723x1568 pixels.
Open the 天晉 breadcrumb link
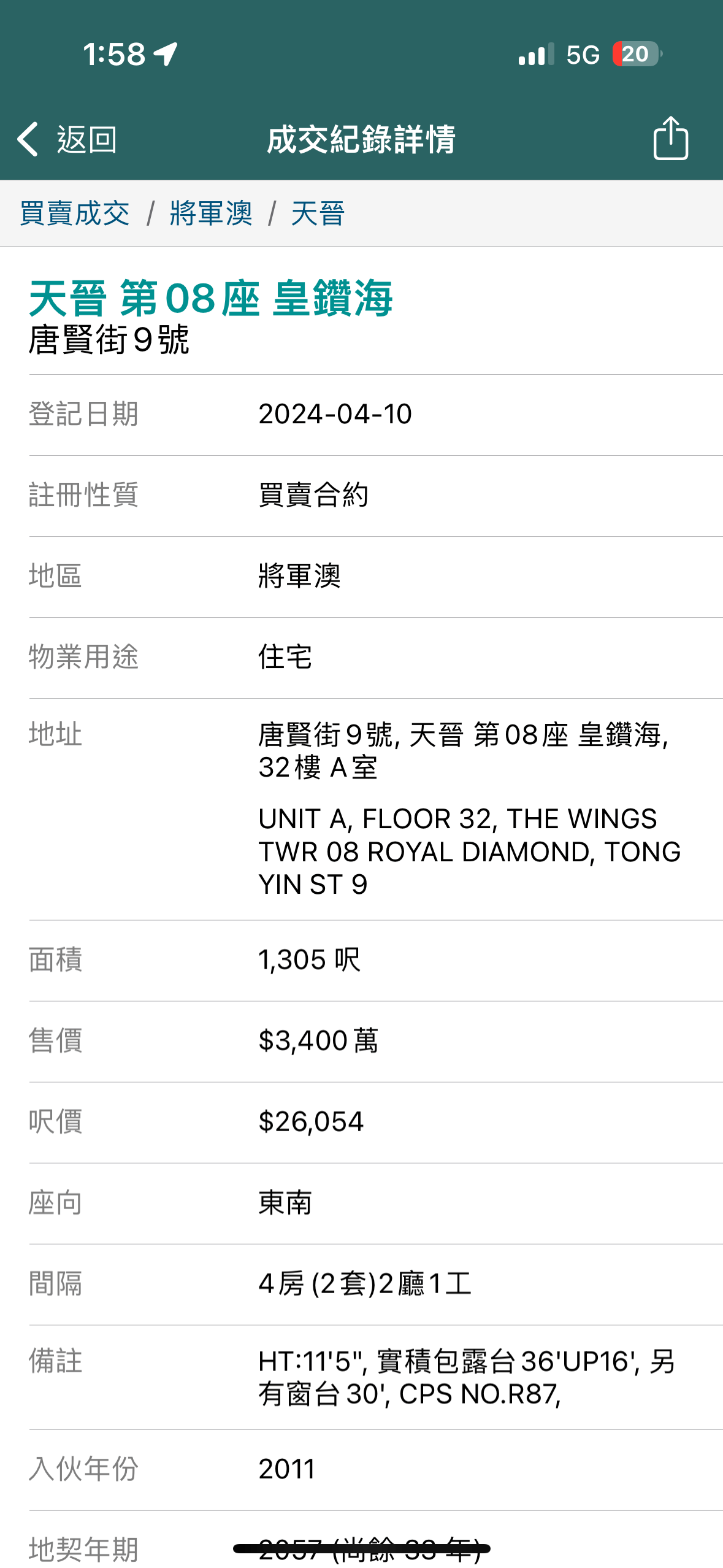click(x=318, y=213)
